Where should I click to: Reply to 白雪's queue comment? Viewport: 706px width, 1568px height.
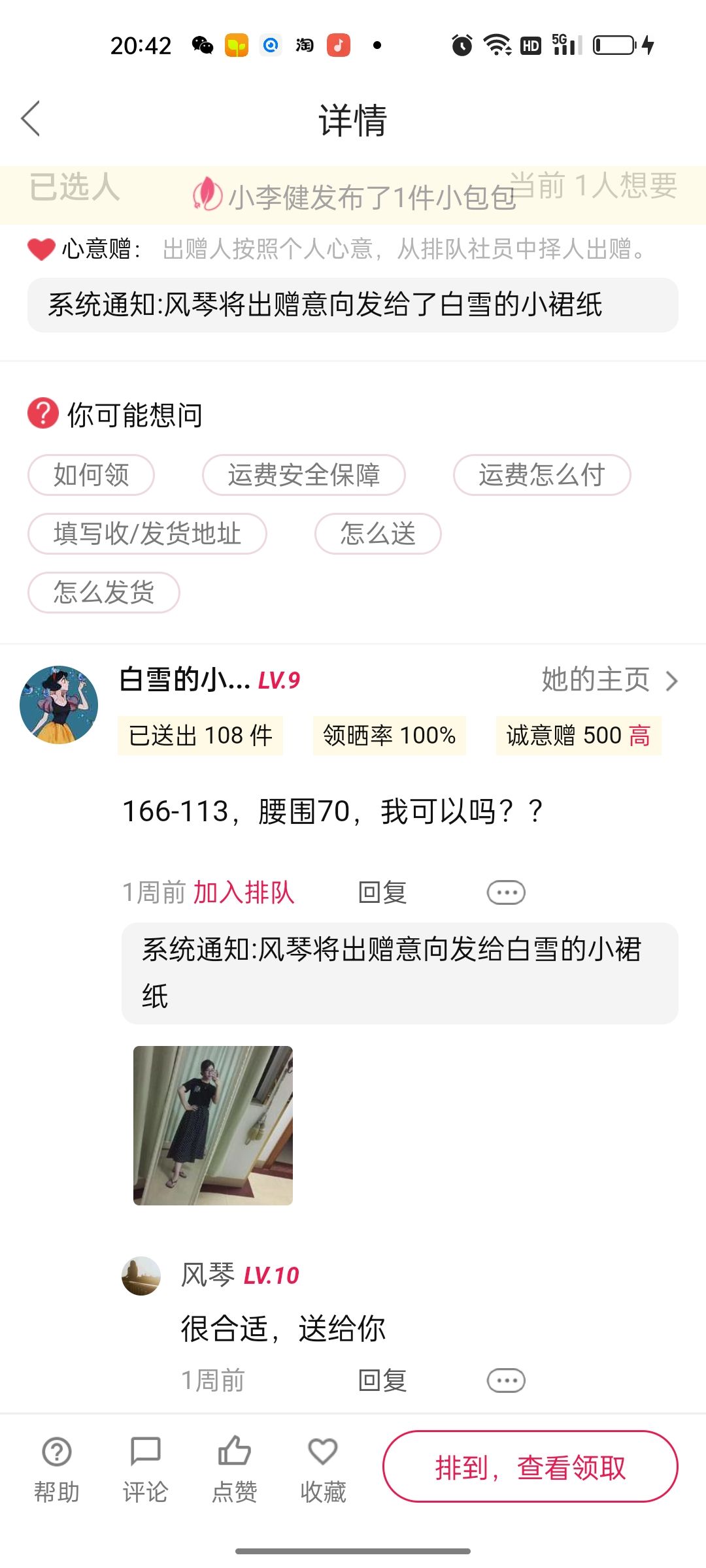[382, 892]
